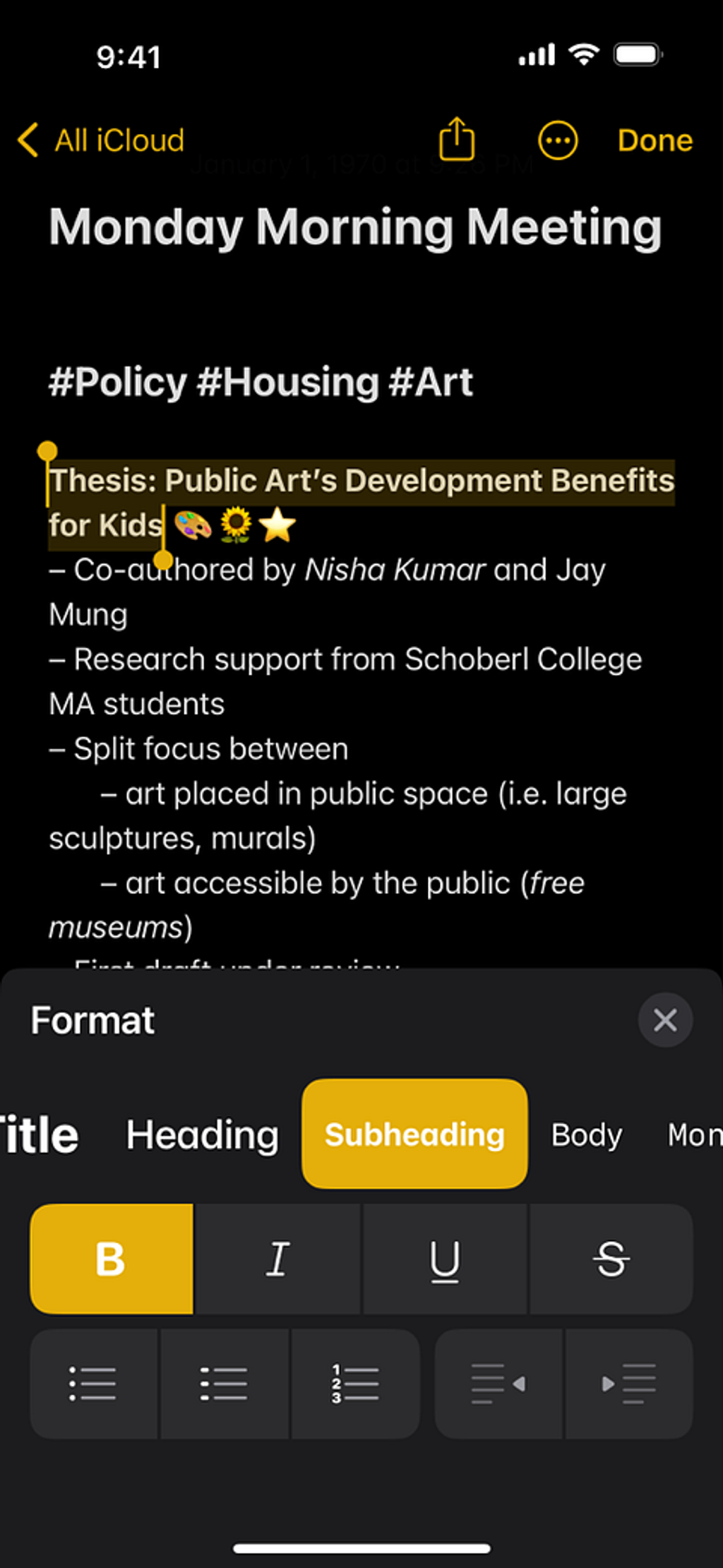Image resolution: width=723 pixels, height=1568 pixels.
Task: Decrease the text indent
Action: (498, 1384)
